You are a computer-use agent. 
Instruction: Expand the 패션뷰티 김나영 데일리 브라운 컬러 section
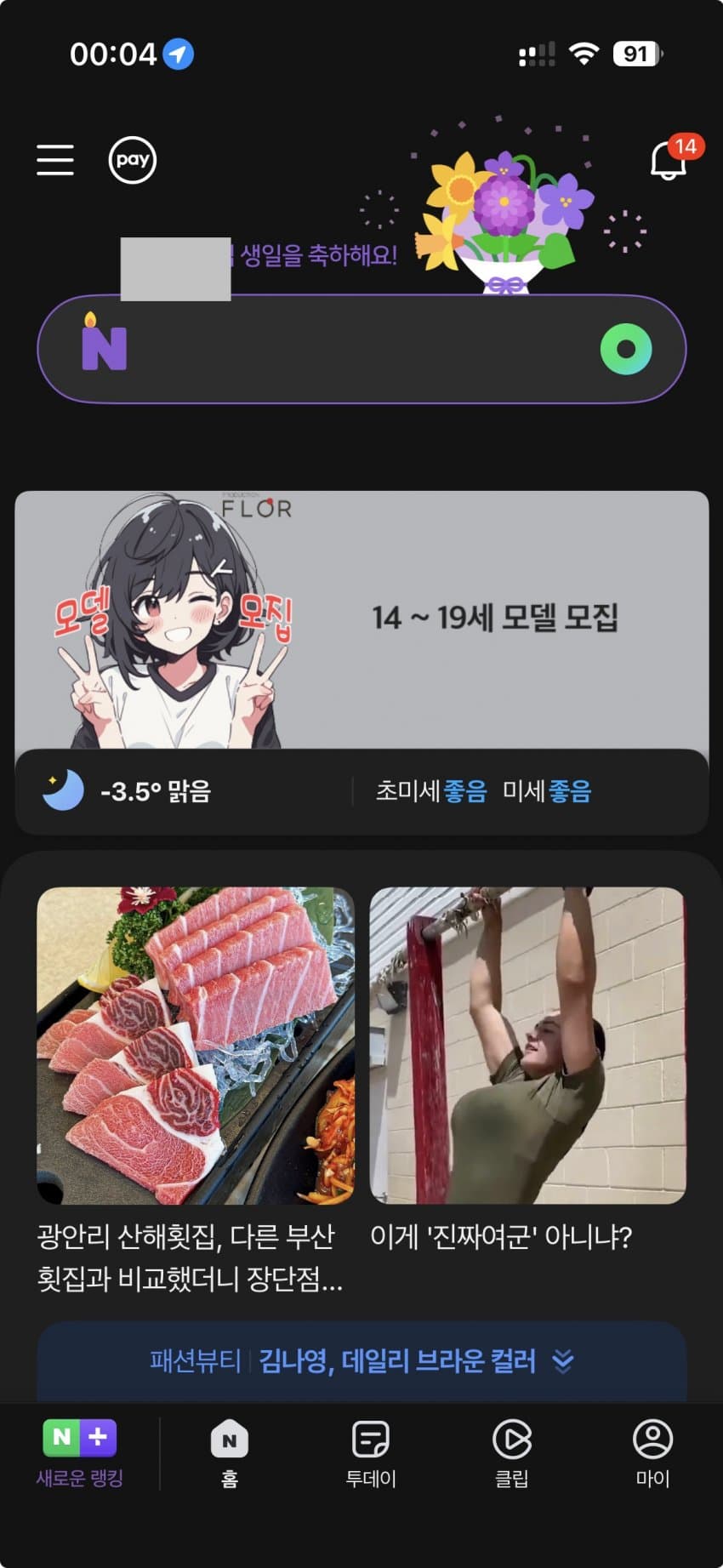361,1361
